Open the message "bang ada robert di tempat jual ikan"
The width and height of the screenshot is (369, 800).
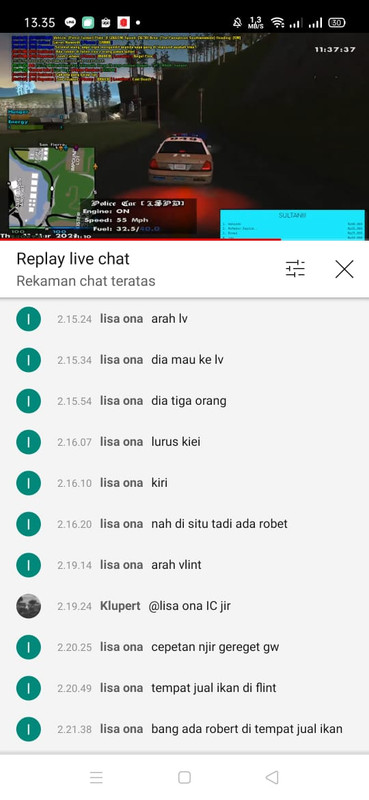click(x=184, y=729)
